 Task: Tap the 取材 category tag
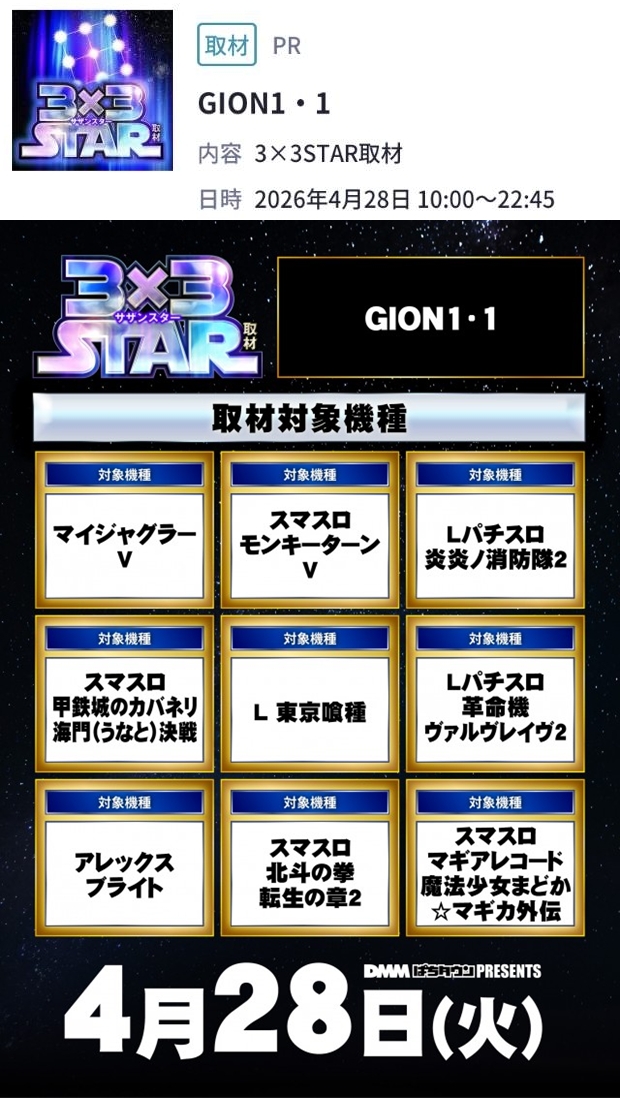click(226, 46)
